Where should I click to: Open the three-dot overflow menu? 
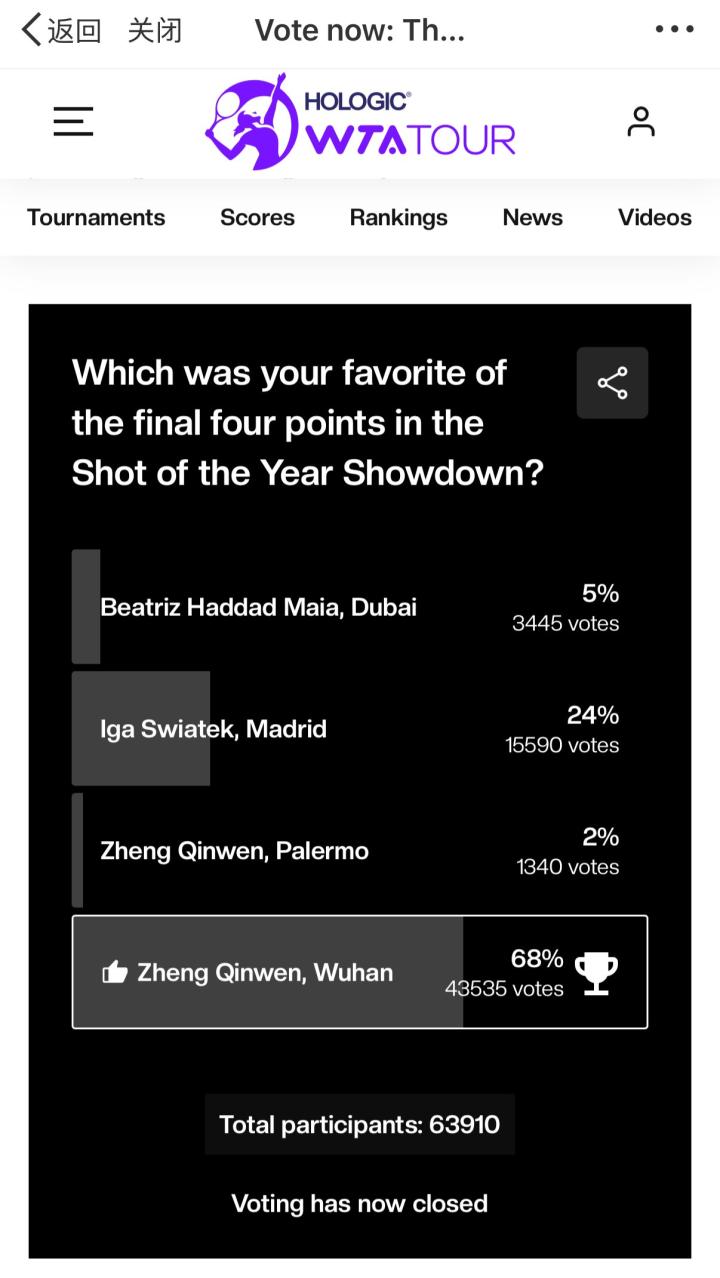(x=674, y=30)
